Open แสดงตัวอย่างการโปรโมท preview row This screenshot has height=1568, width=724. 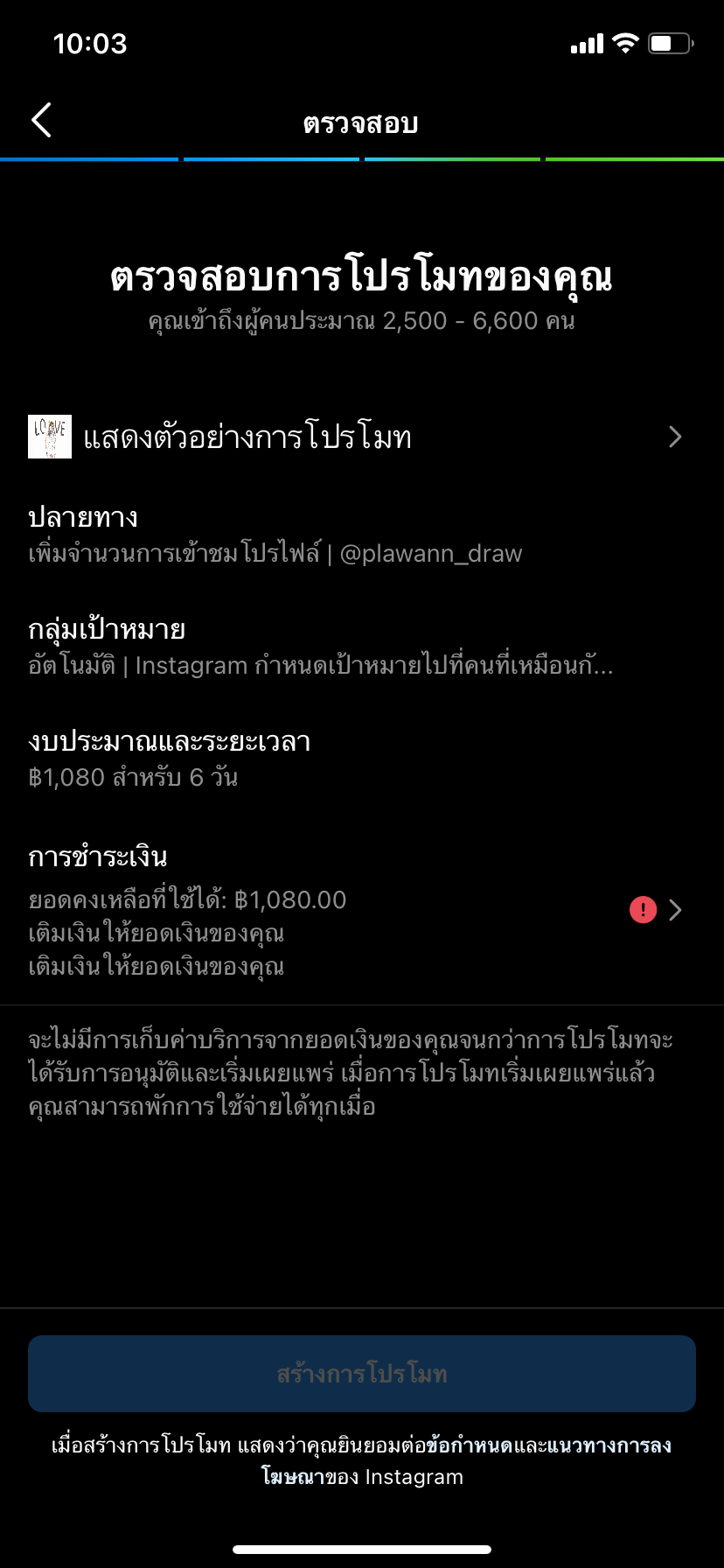click(x=361, y=437)
